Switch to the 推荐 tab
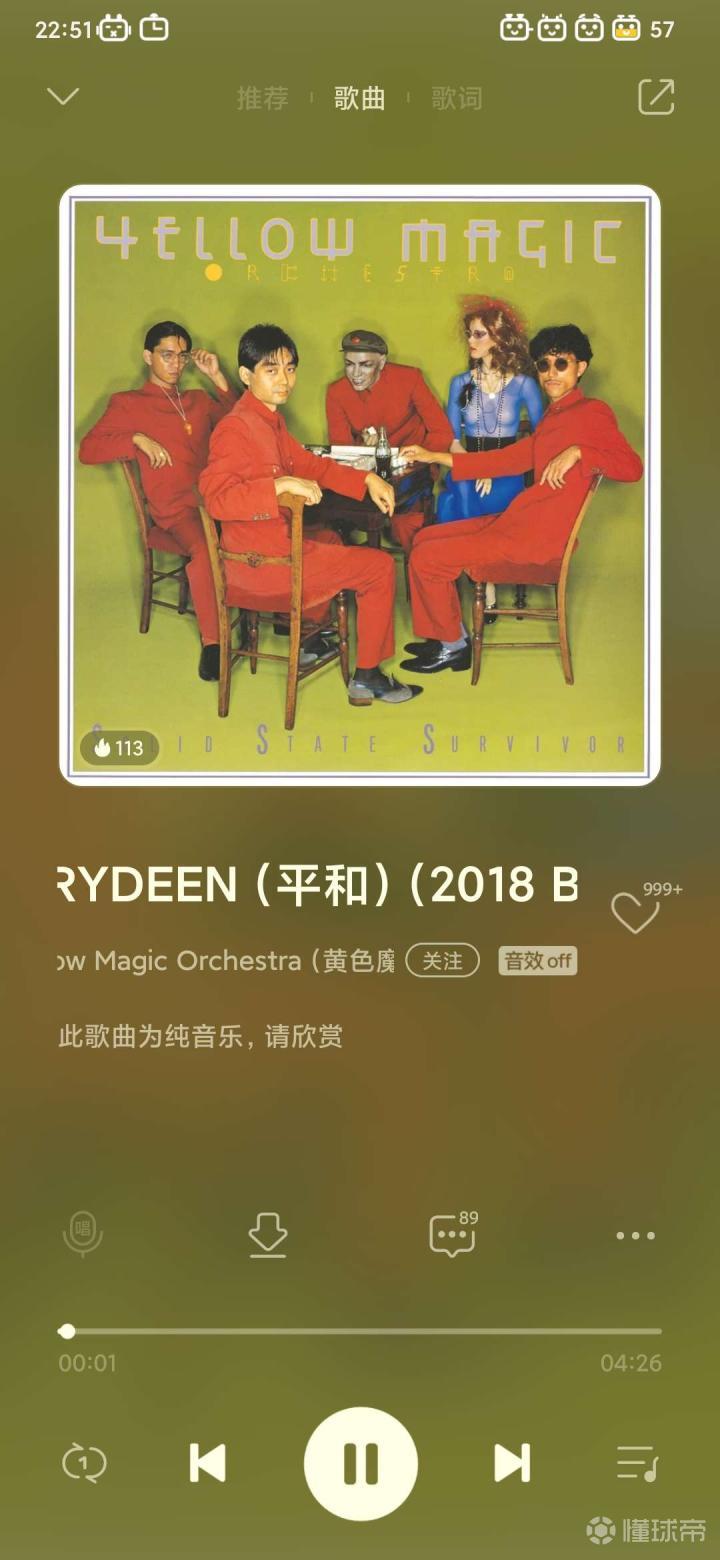The height and width of the screenshot is (1560, 720). point(262,98)
